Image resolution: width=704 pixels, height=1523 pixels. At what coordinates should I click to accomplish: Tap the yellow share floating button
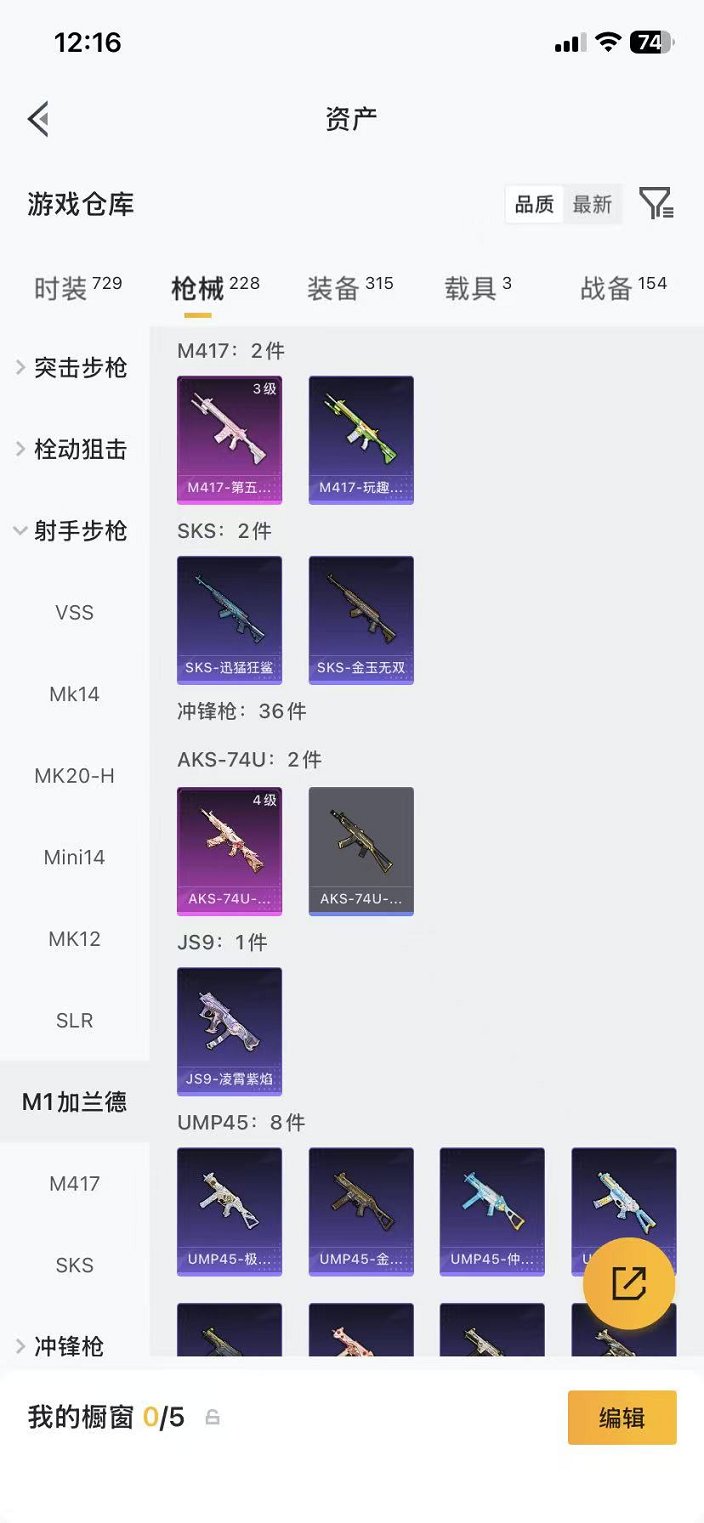tap(628, 1283)
